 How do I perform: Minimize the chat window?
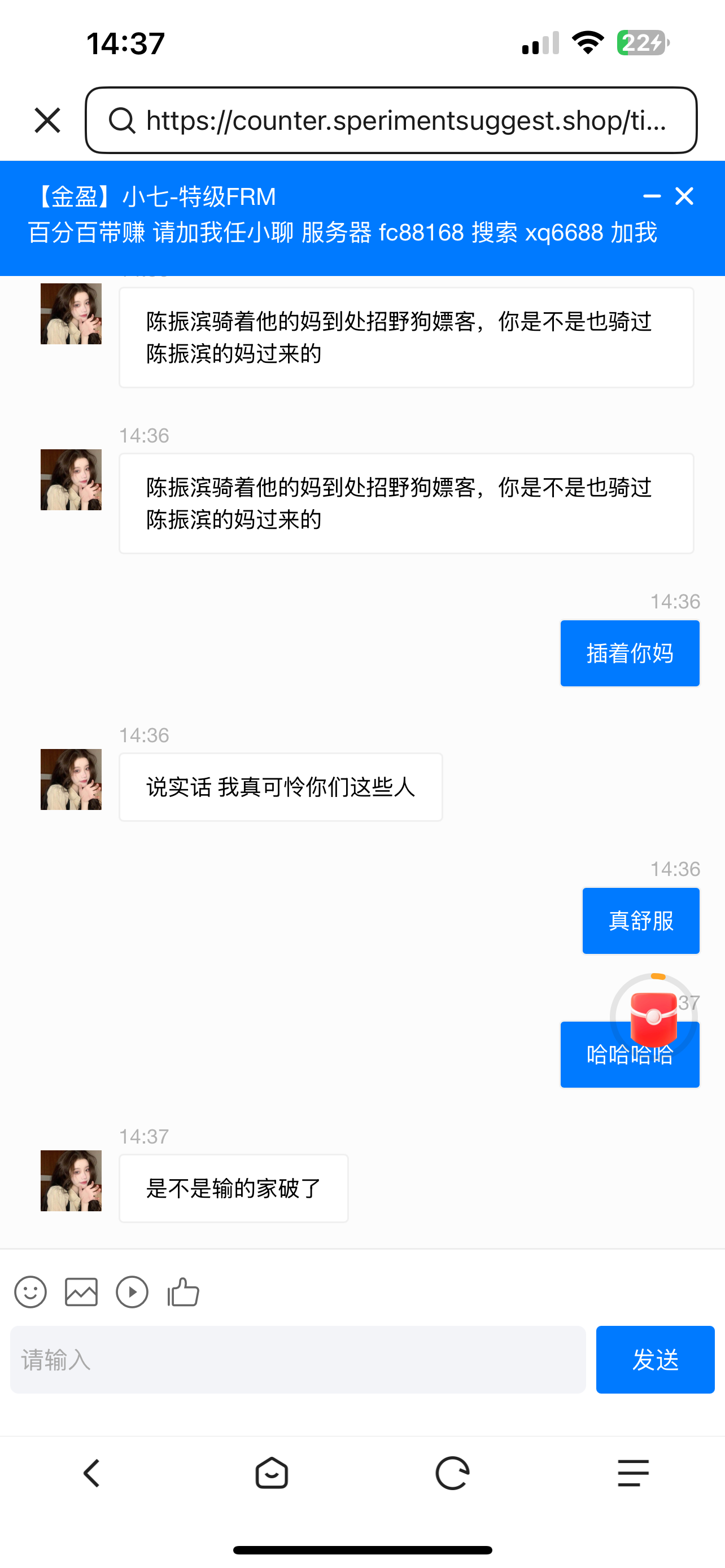(652, 196)
